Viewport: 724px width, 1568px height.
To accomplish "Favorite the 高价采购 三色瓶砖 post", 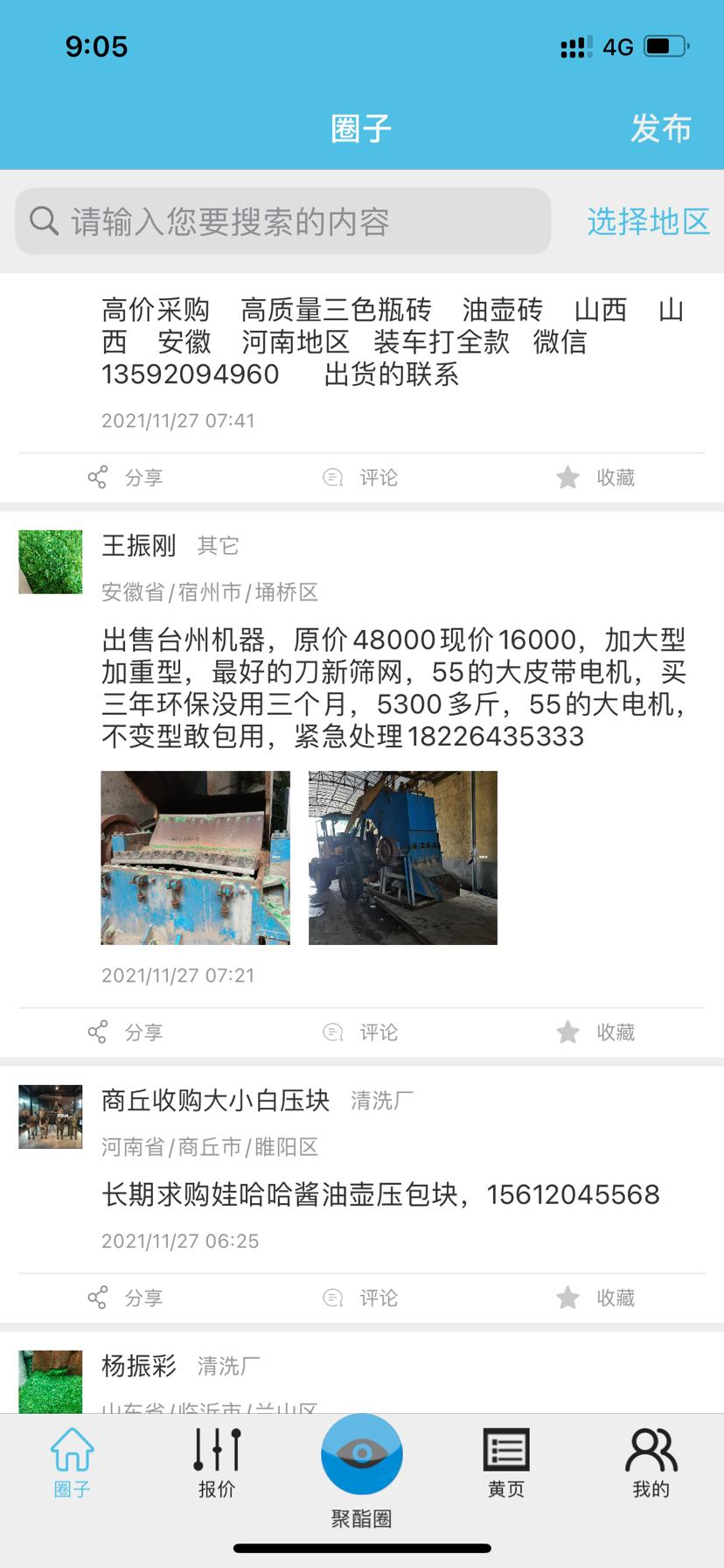I will [x=595, y=478].
